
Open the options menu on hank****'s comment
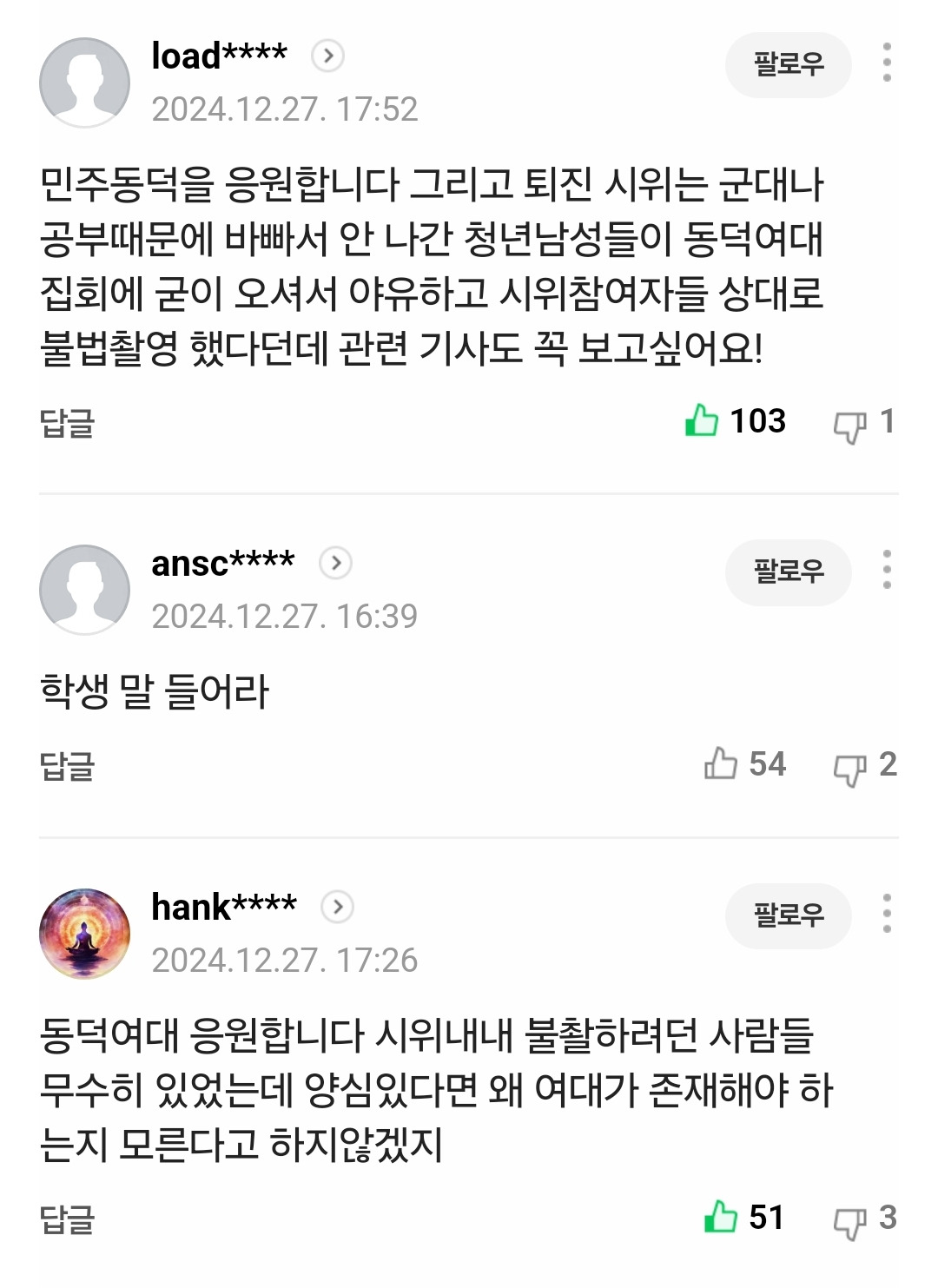coord(888,915)
